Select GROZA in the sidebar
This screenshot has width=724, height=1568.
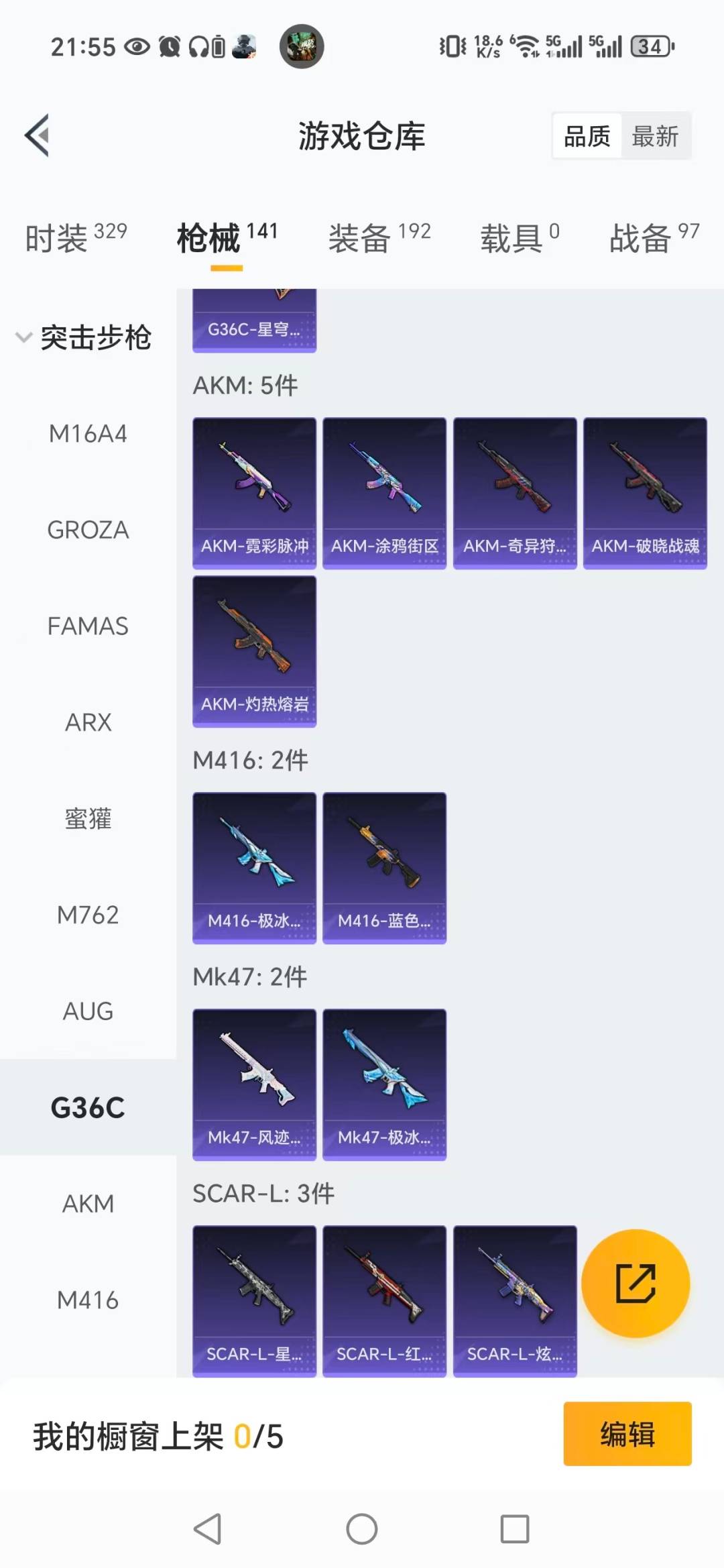tap(88, 530)
